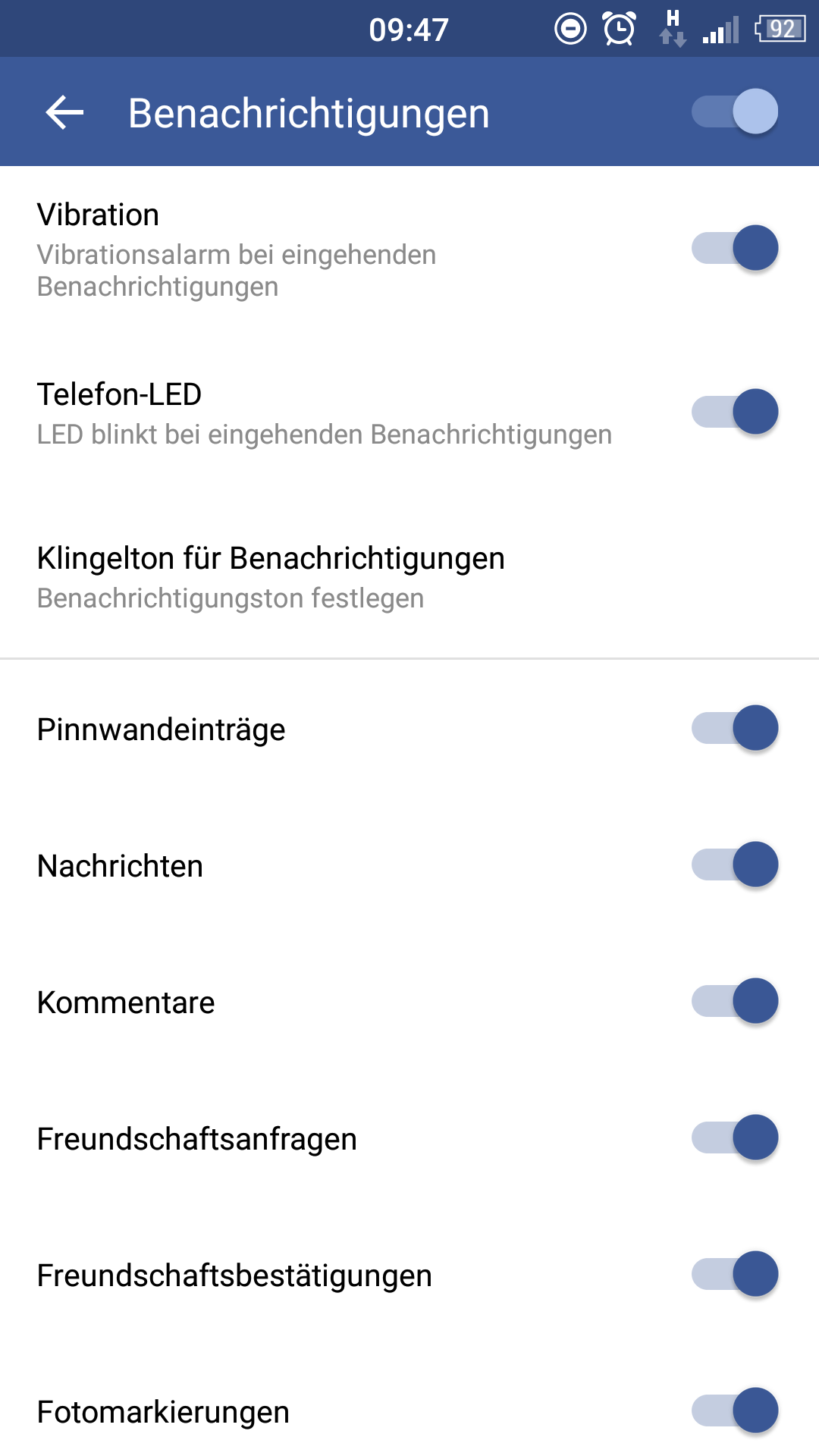The width and height of the screenshot is (819, 1456).
Task: Toggle Freundschaftsanfragen notifications
Action: pyautogui.click(x=735, y=1137)
